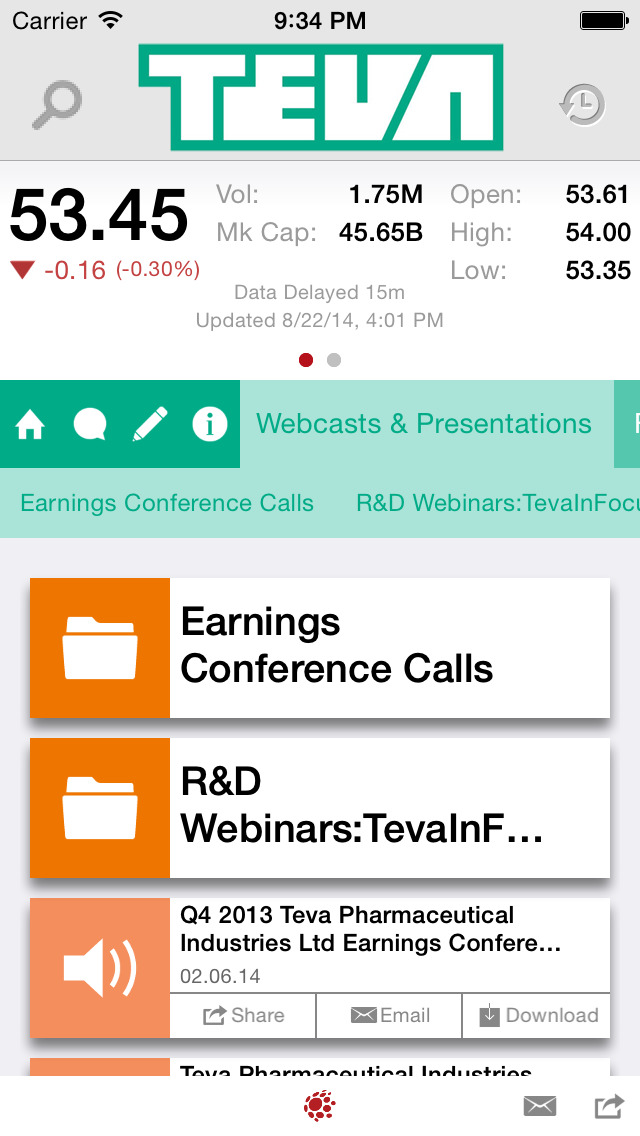Switch to the second stock info page dot
Viewport: 640px width, 1136px height.
pos(334,360)
